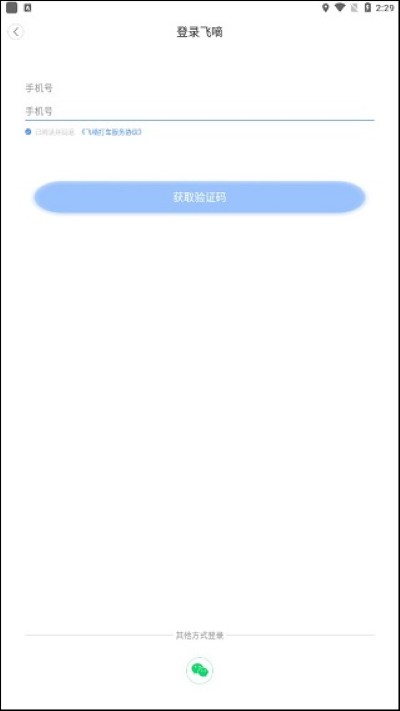400x711 pixels.
Task: Tap the 获取验证码 button
Action: coord(200,197)
